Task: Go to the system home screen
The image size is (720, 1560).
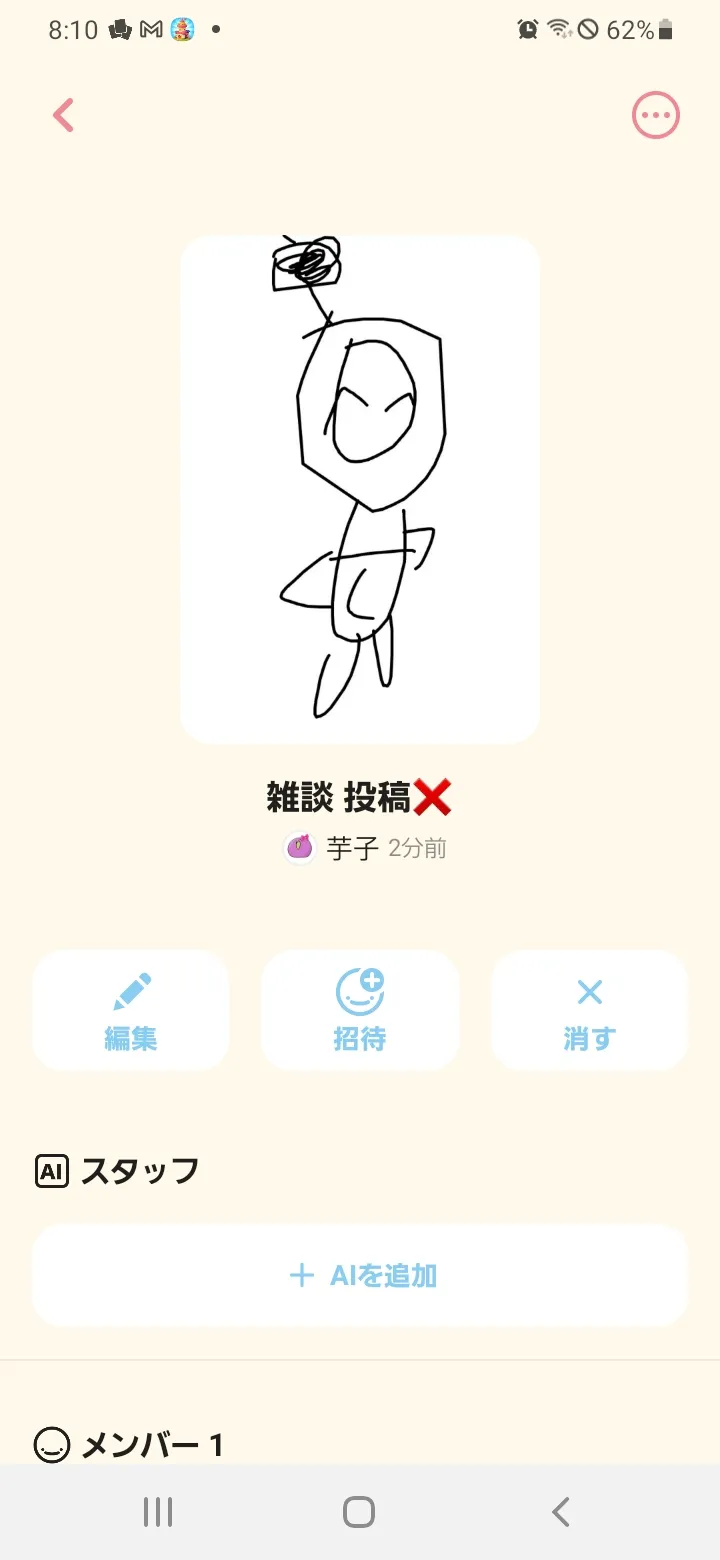Action: (x=359, y=1511)
